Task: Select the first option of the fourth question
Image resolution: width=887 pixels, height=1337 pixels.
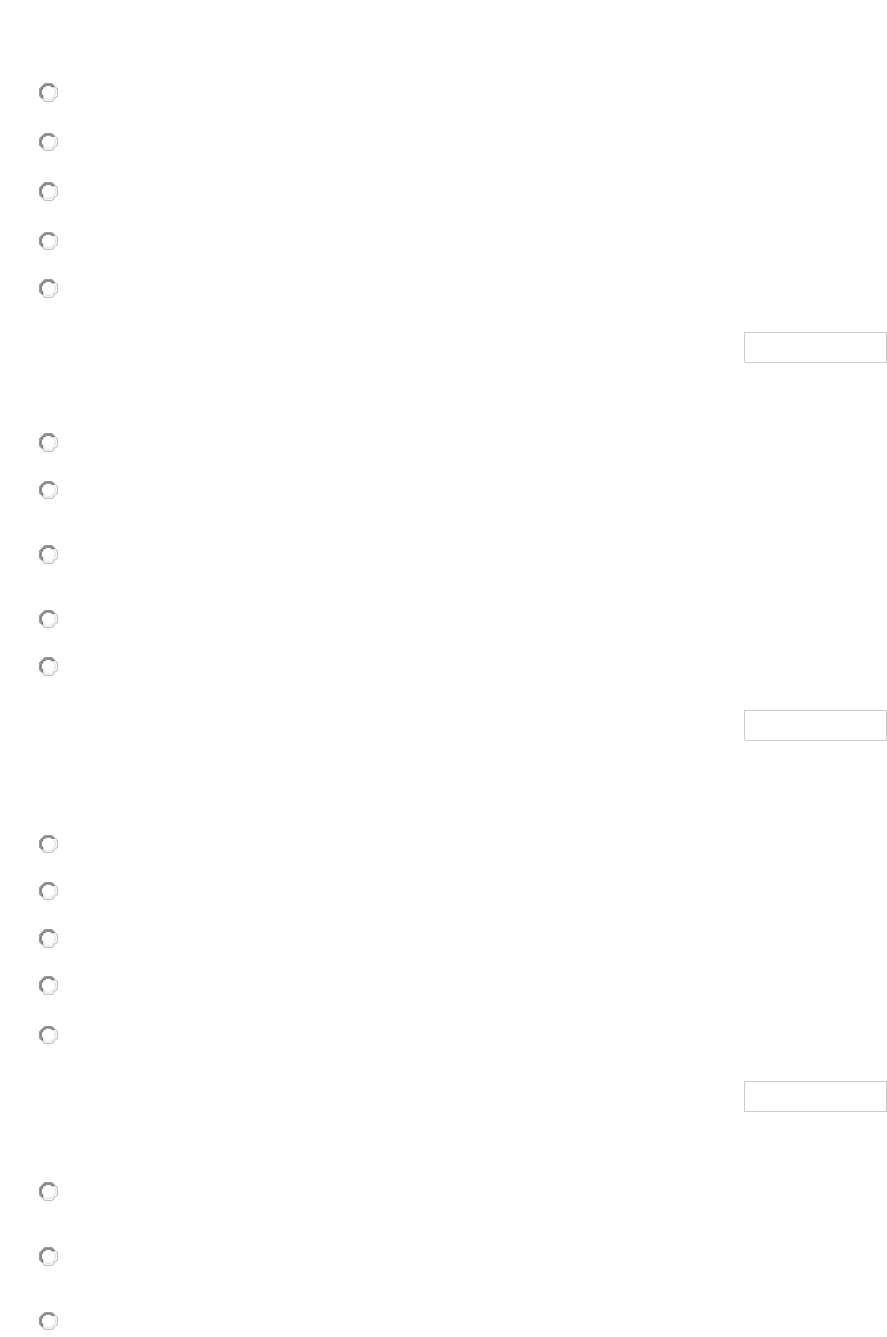Action: 48,1192
